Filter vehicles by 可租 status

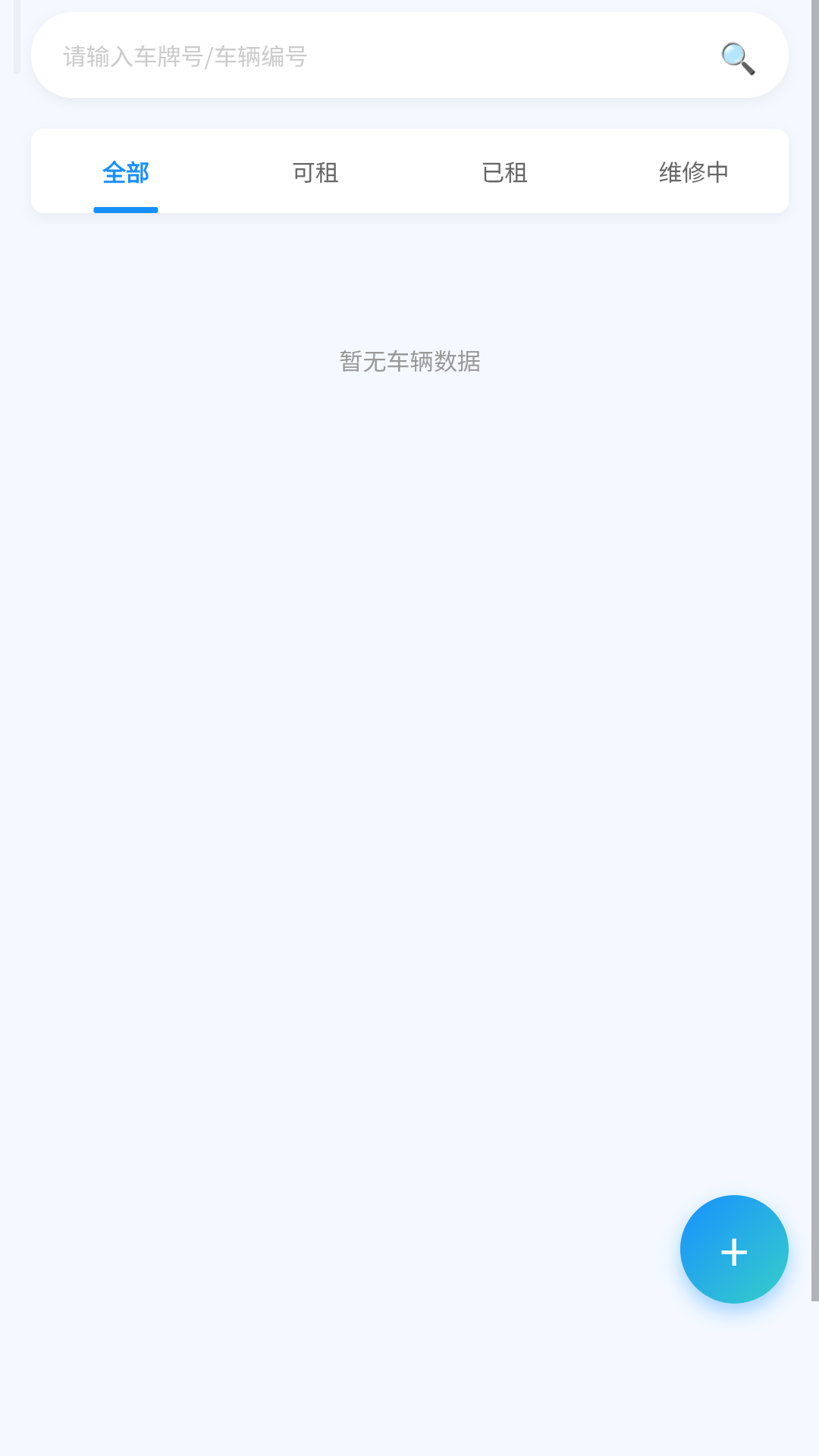pyautogui.click(x=315, y=171)
